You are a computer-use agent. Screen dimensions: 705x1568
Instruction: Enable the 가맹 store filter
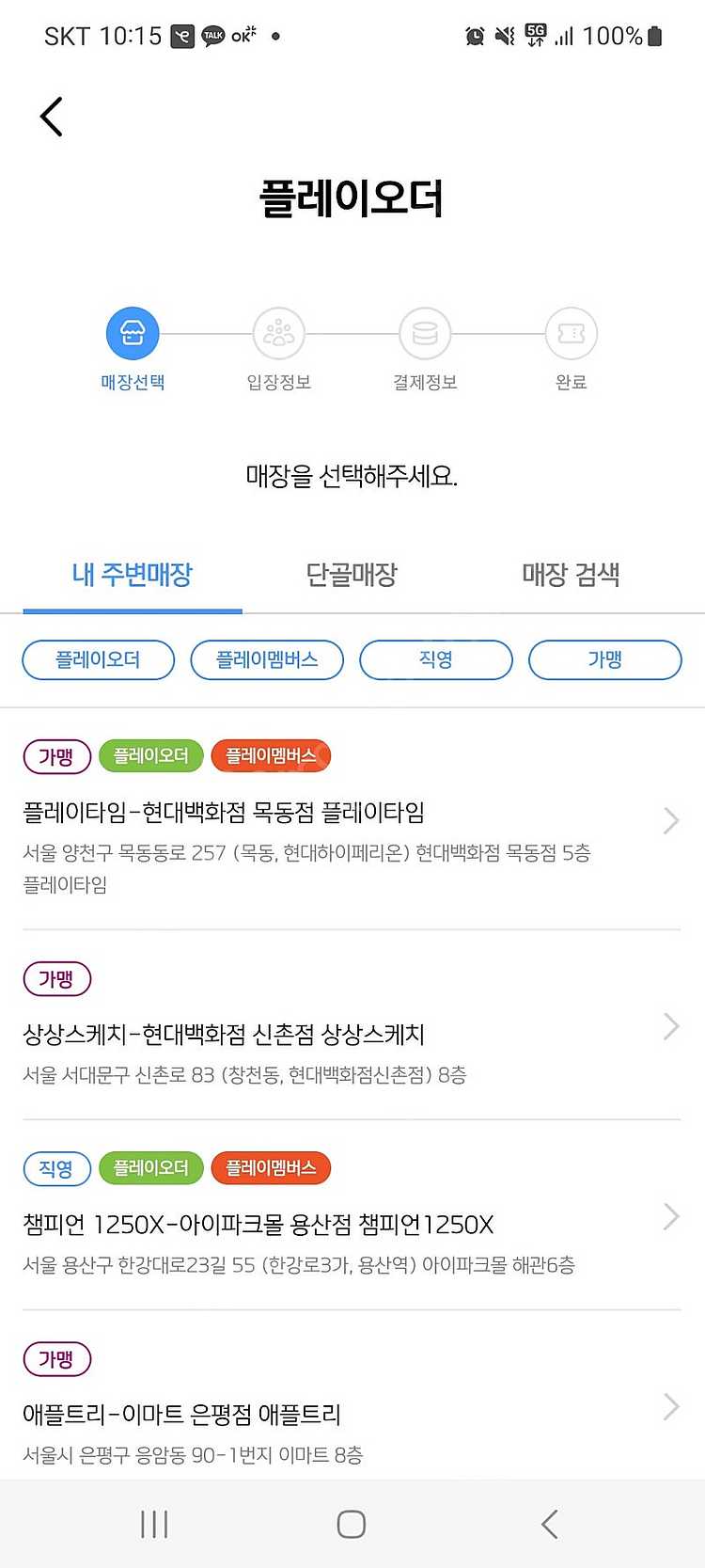point(604,659)
